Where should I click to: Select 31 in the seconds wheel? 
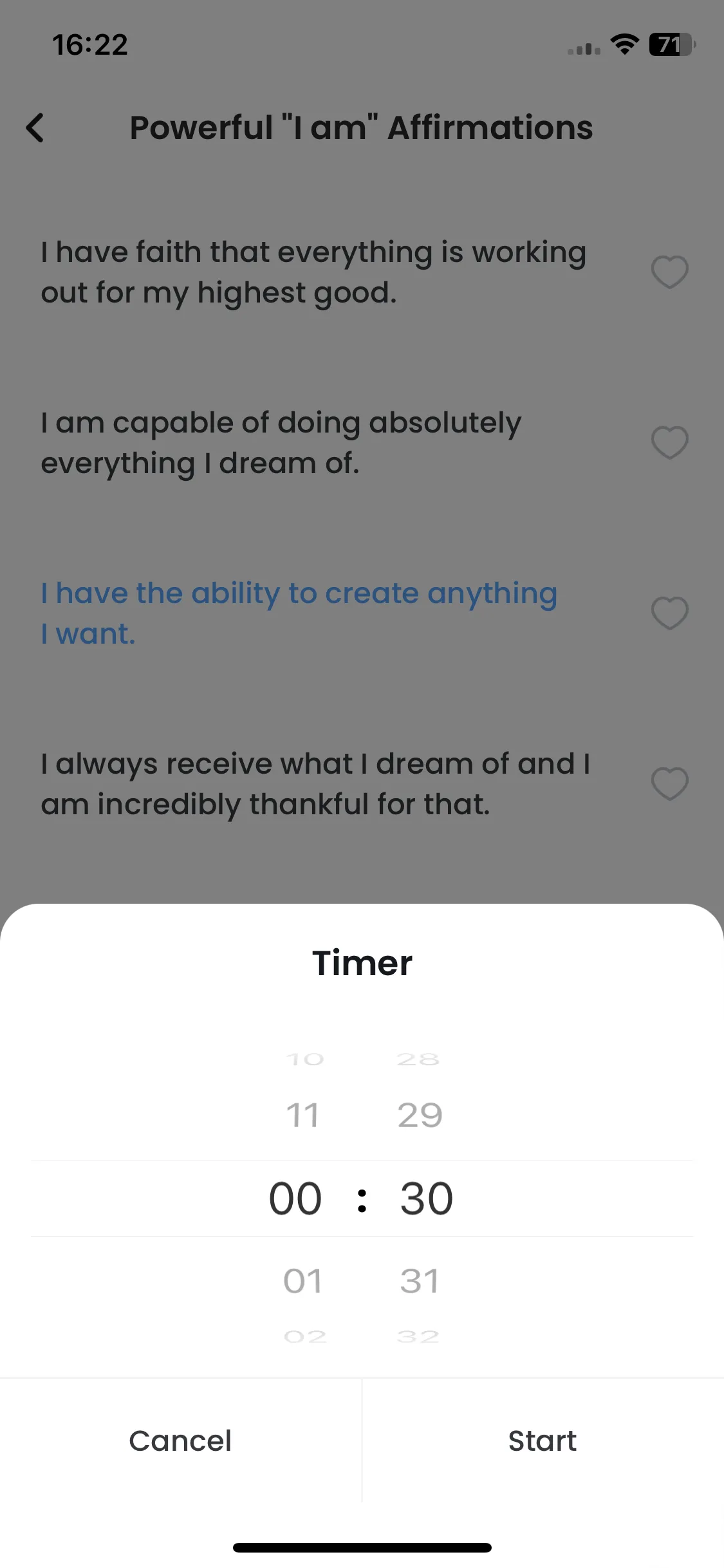(x=420, y=1281)
